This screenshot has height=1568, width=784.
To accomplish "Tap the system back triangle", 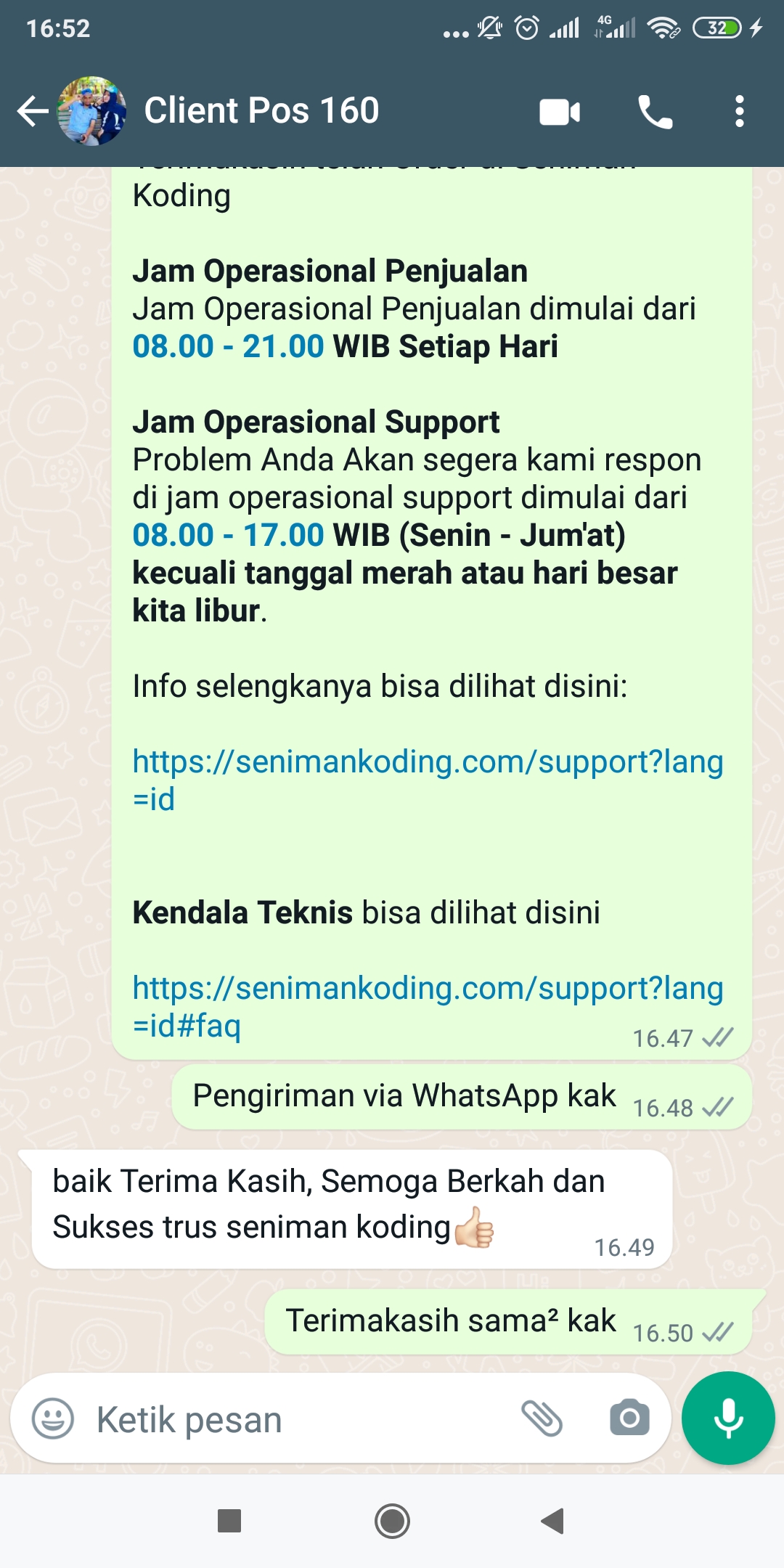I will point(553,1521).
